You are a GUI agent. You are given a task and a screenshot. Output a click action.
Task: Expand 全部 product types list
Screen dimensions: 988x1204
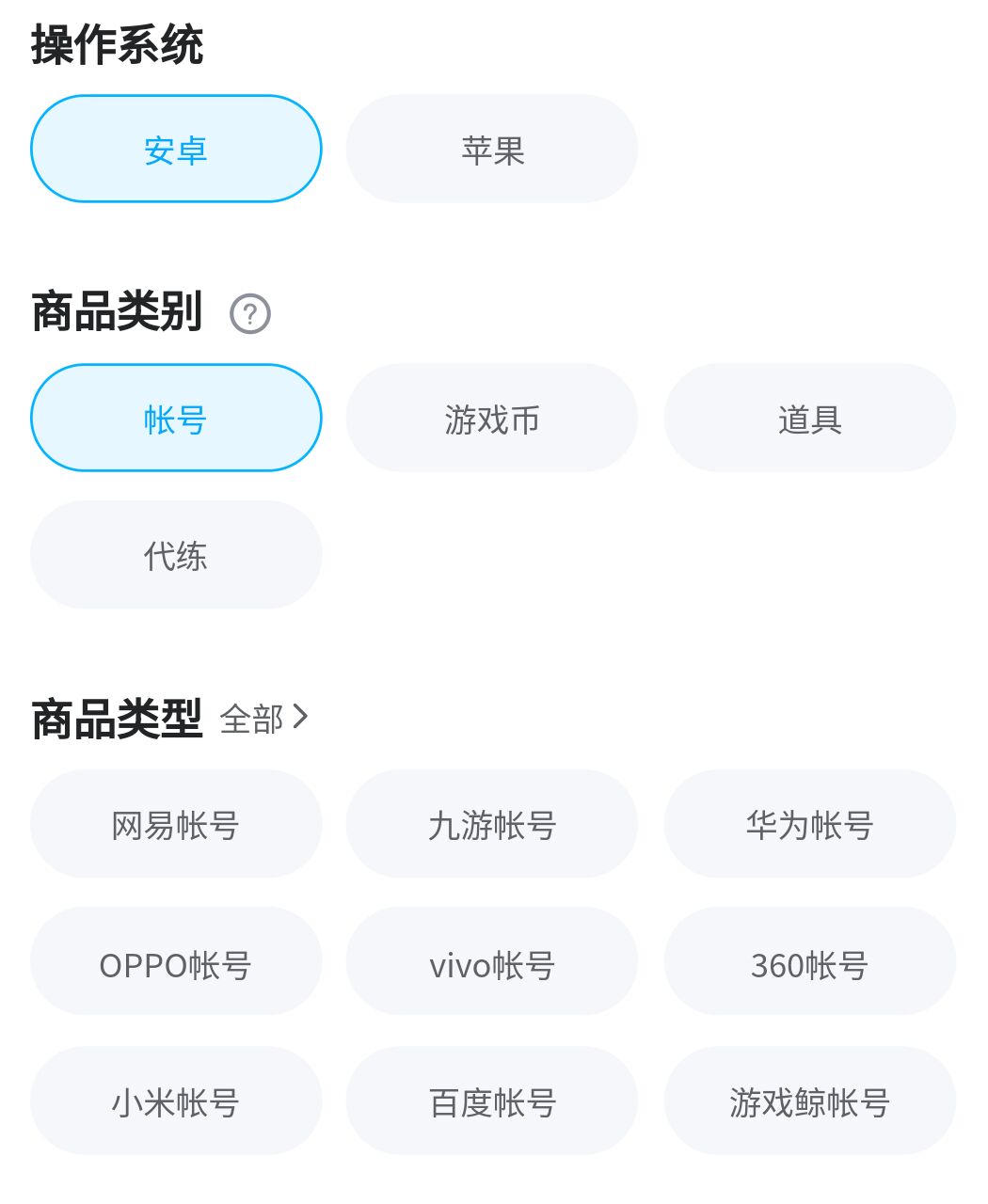263,719
